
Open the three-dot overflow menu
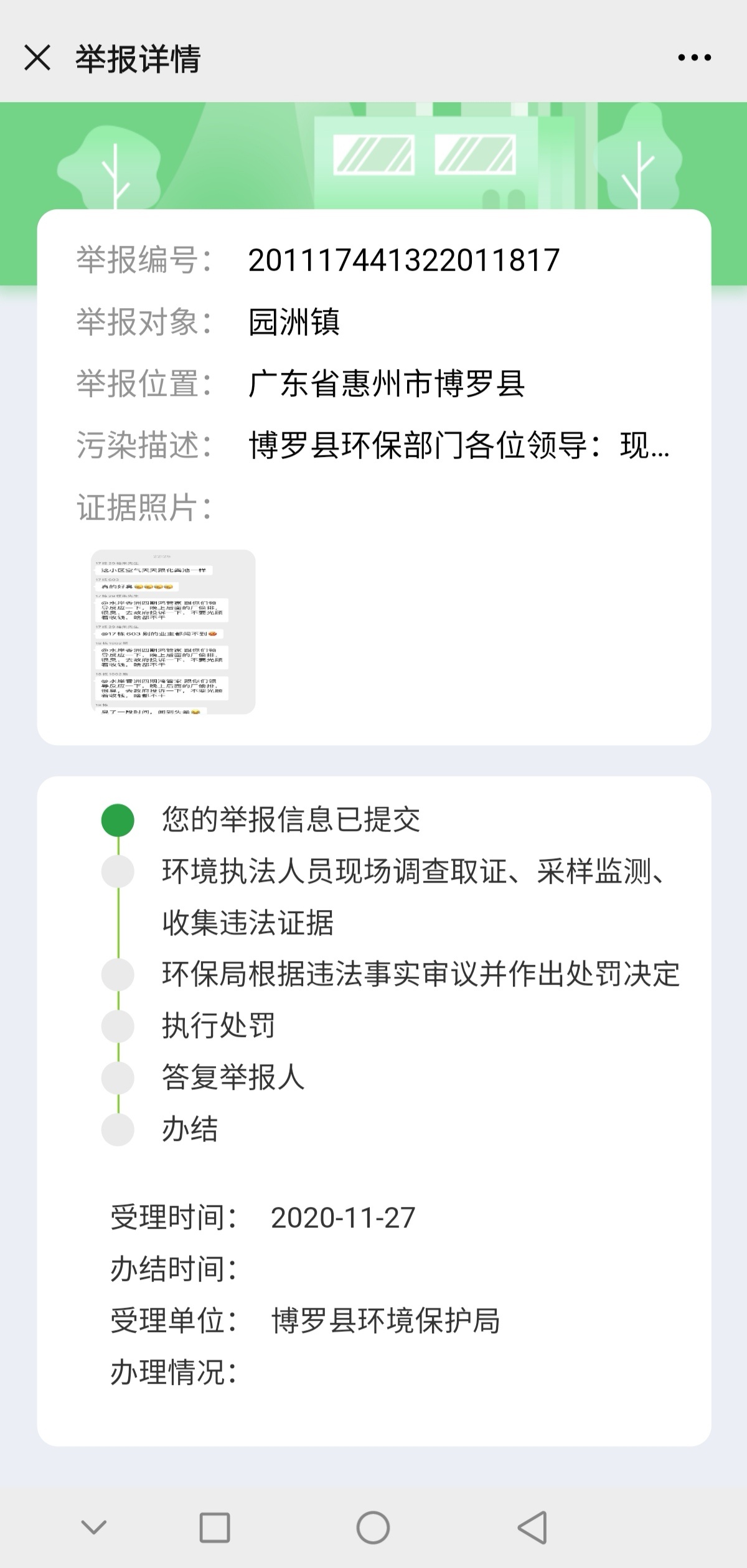click(x=694, y=58)
